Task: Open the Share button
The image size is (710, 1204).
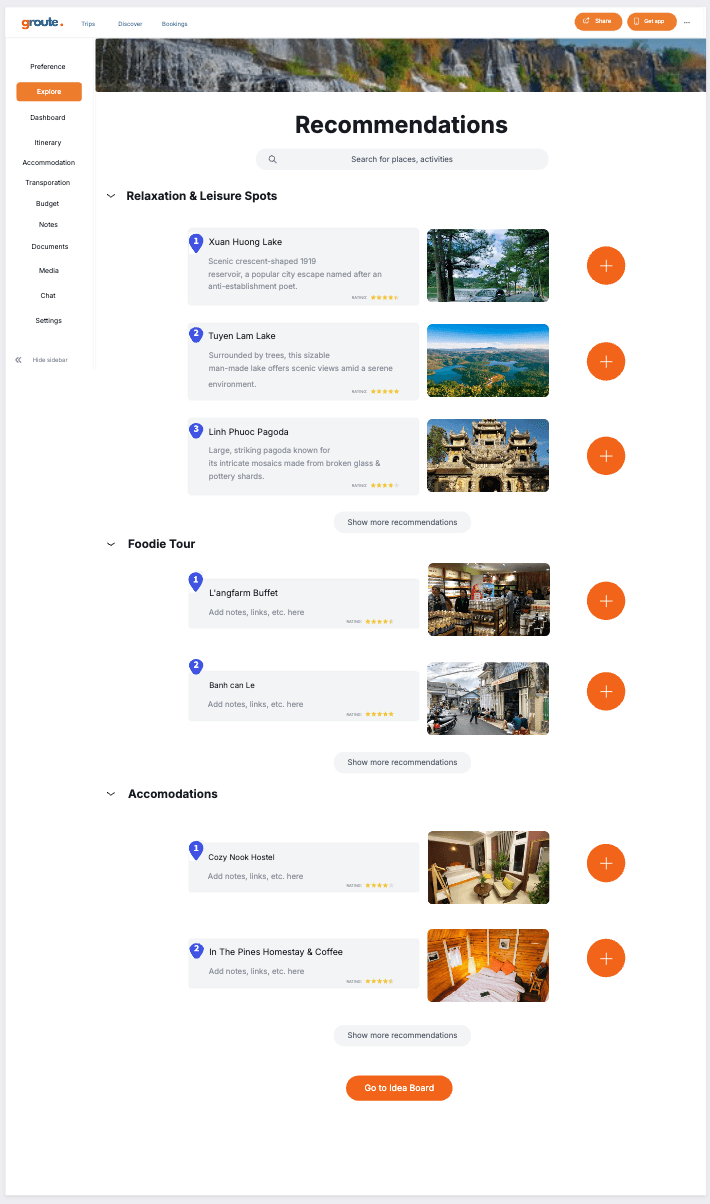Action: coord(598,21)
